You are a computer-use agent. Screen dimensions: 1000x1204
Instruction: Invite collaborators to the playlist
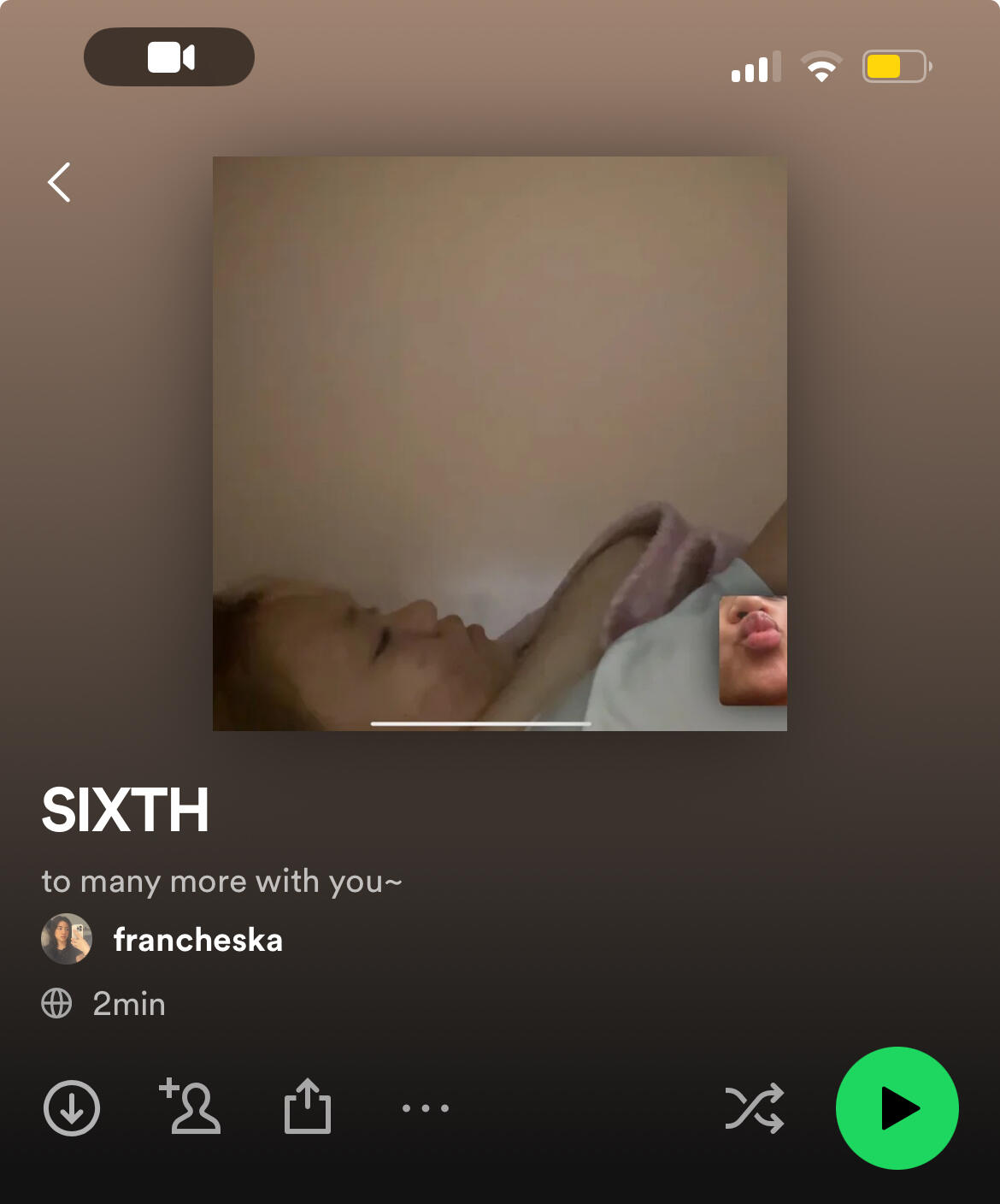click(190, 1107)
